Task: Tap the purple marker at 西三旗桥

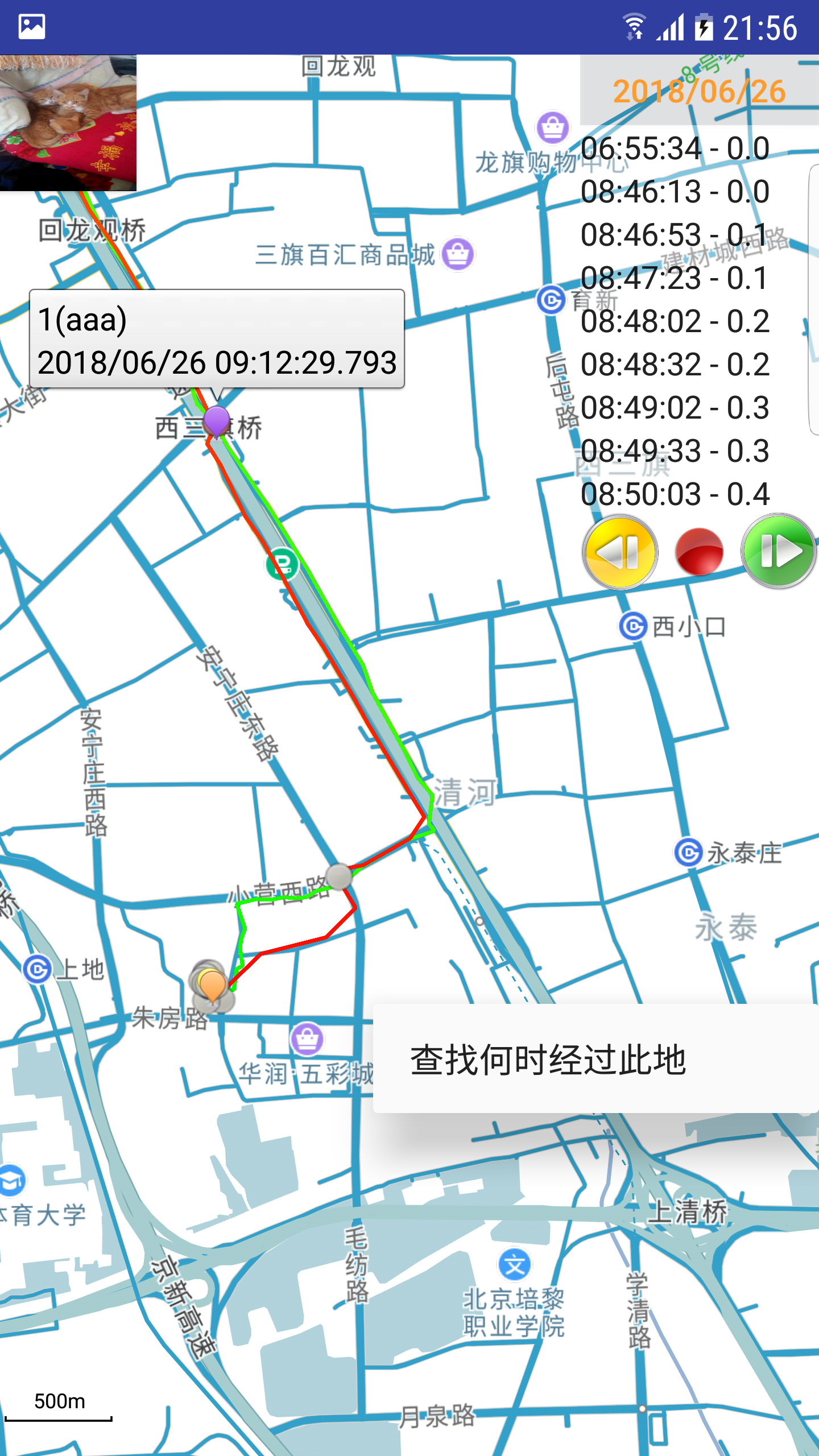Action: coord(216,421)
